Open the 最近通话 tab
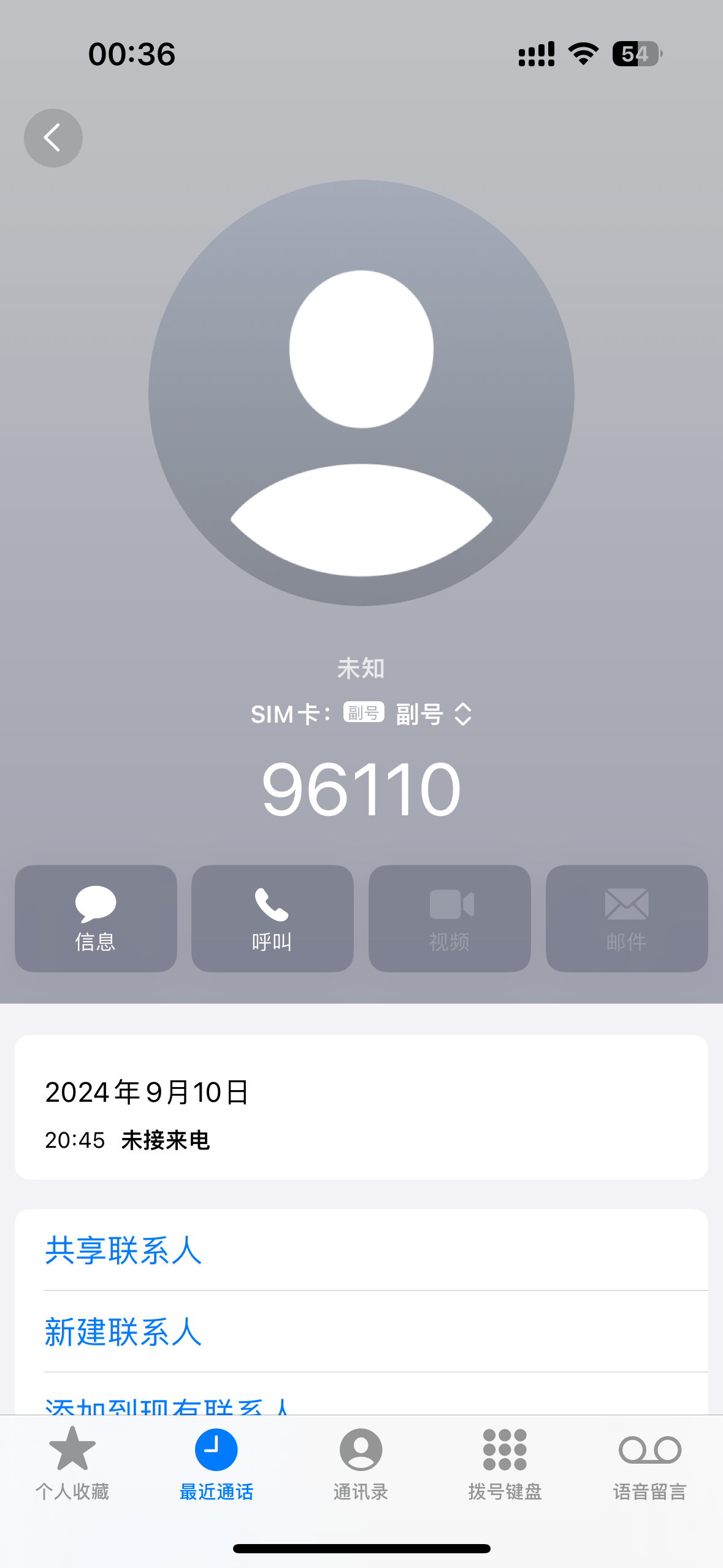 tap(216, 1463)
